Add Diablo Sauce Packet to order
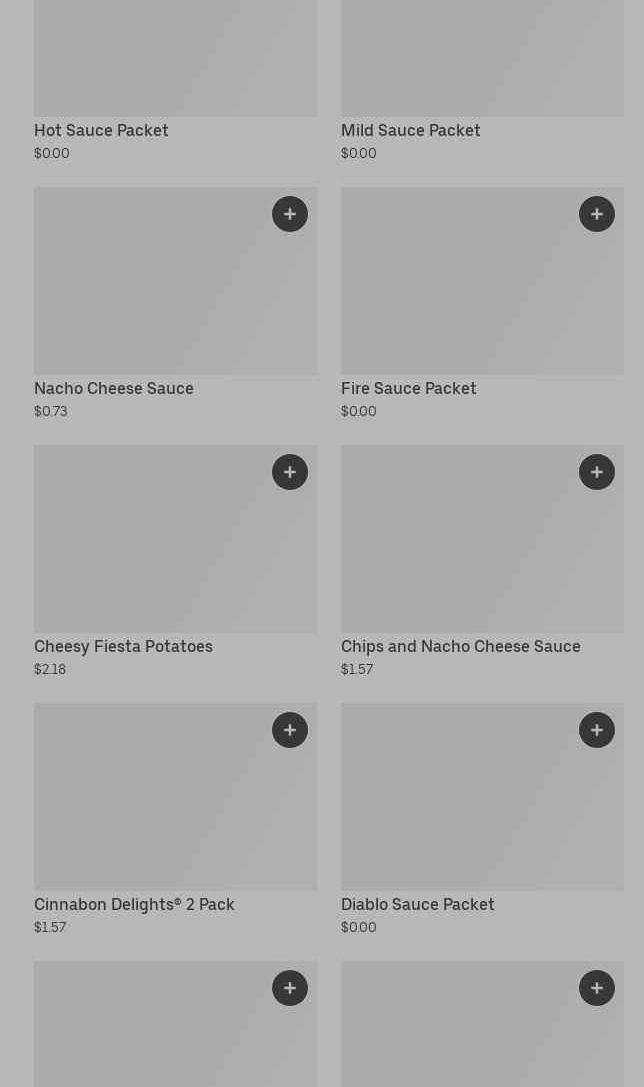 [597, 730]
